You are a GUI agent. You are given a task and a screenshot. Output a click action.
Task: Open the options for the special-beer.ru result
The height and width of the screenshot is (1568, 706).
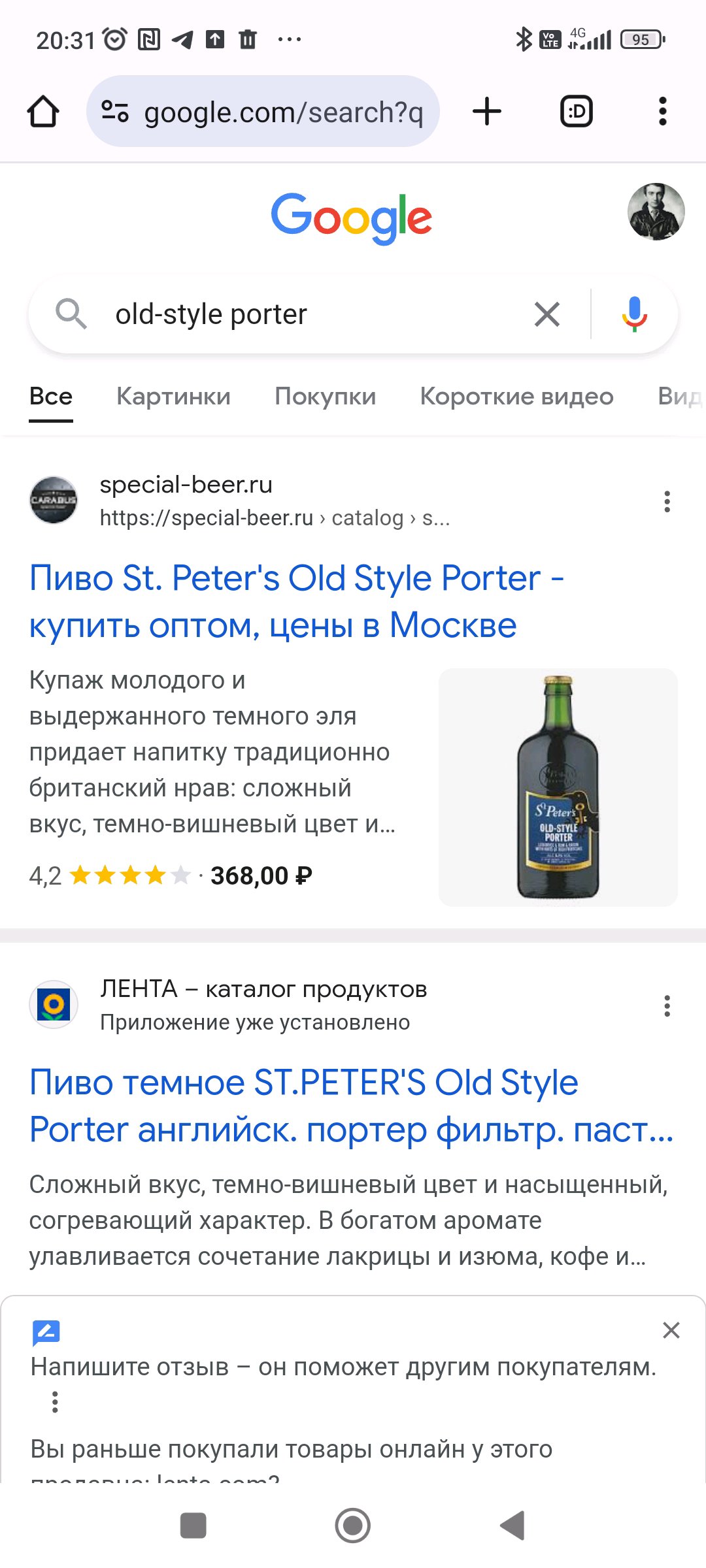[x=667, y=502]
